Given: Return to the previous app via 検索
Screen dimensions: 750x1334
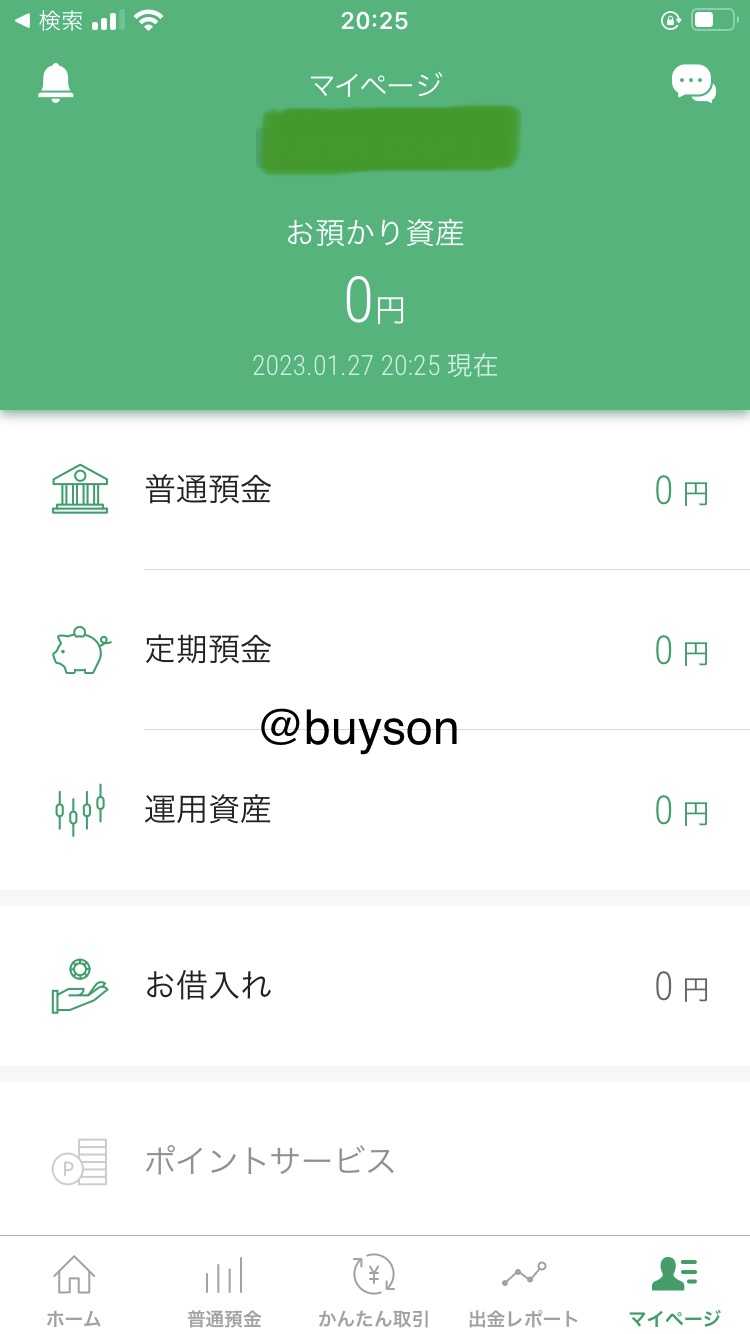Looking at the screenshot, I should pyautogui.click(x=48, y=20).
